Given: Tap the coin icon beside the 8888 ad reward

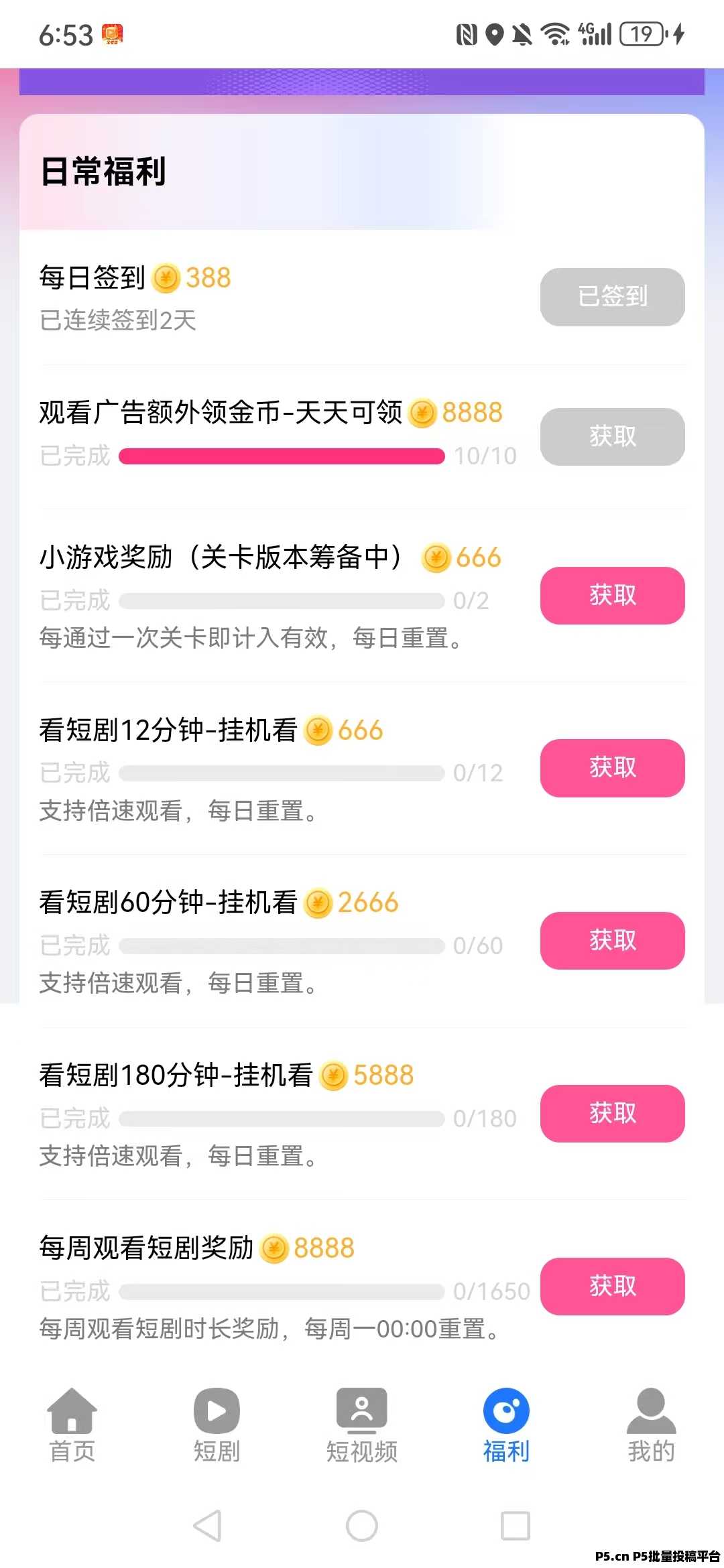Looking at the screenshot, I should [422, 413].
